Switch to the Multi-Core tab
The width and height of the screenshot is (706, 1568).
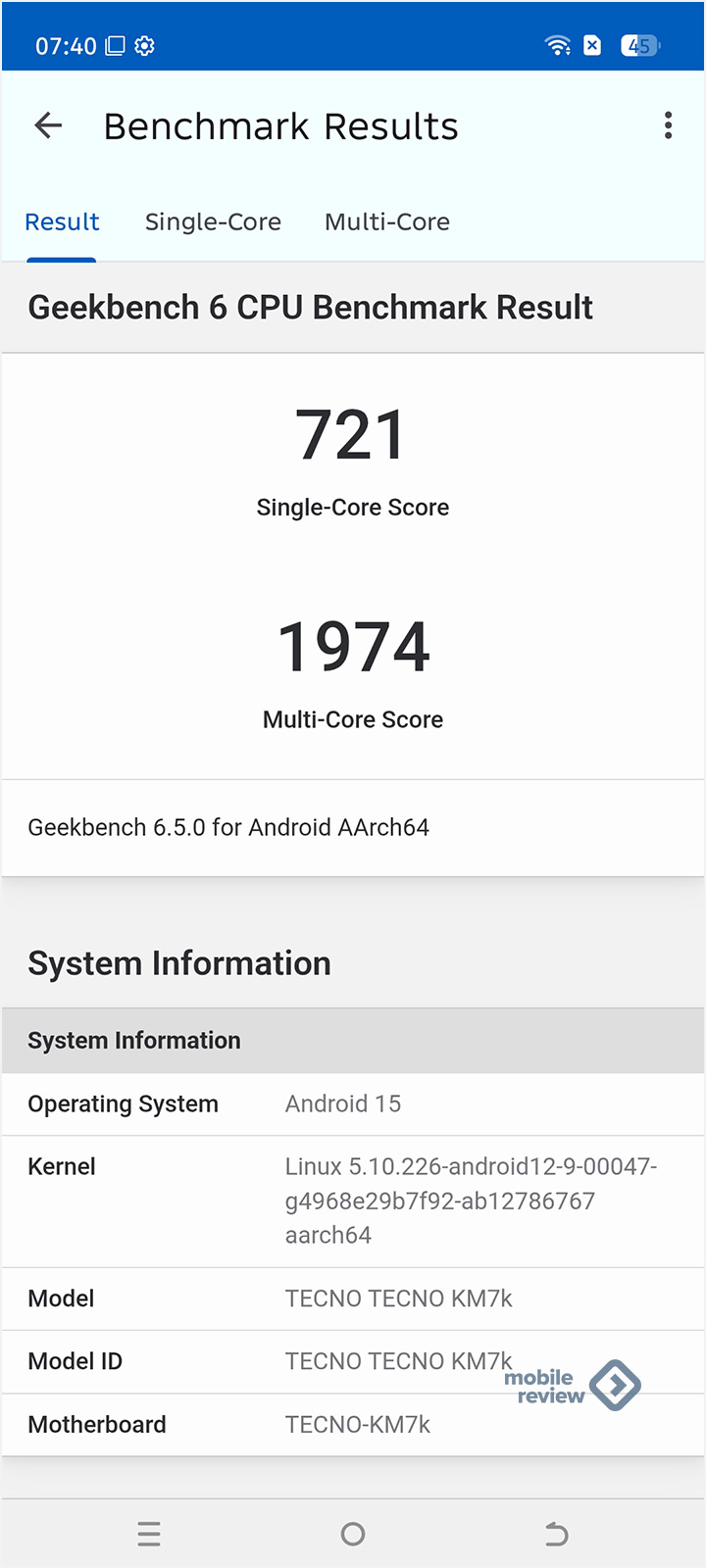[x=386, y=222]
